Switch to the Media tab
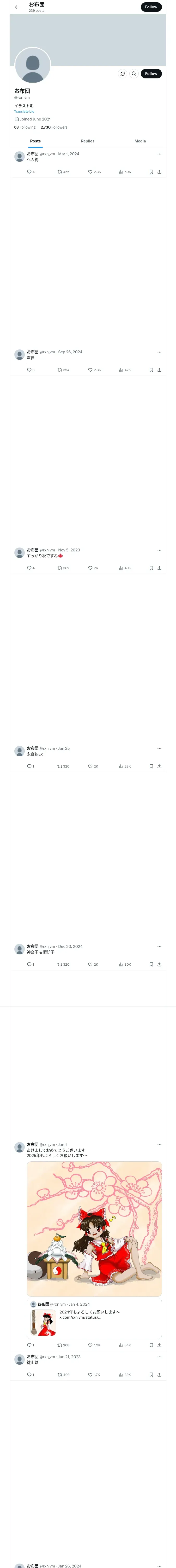 (x=140, y=141)
